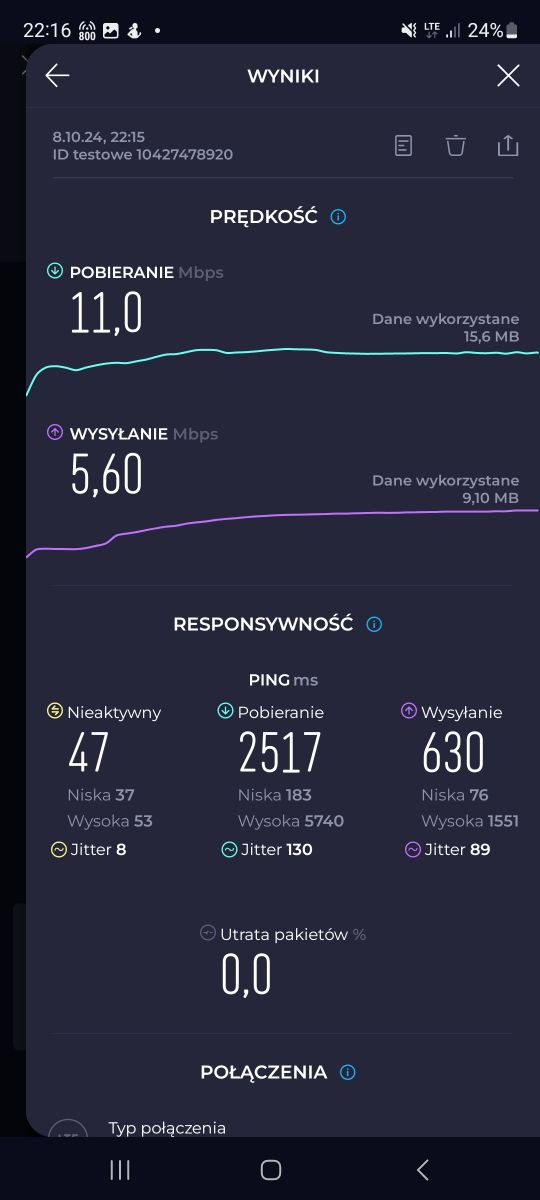Close the results screen with X
Image resolution: width=540 pixels, height=1200 pixels.
[x=508, y=76]
